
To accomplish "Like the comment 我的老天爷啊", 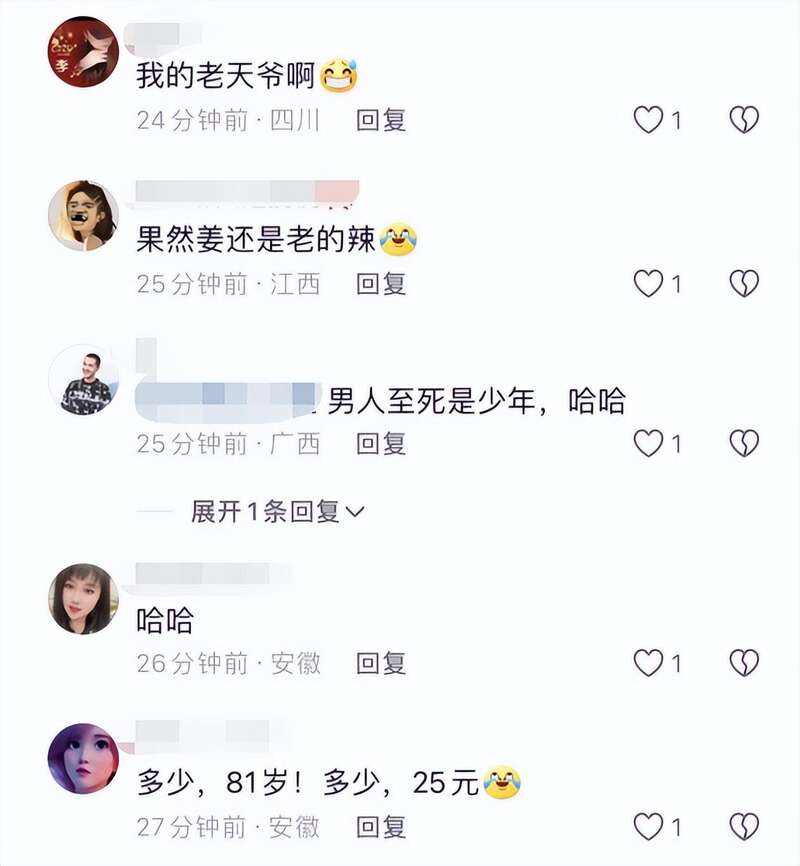I will point(649,121).
